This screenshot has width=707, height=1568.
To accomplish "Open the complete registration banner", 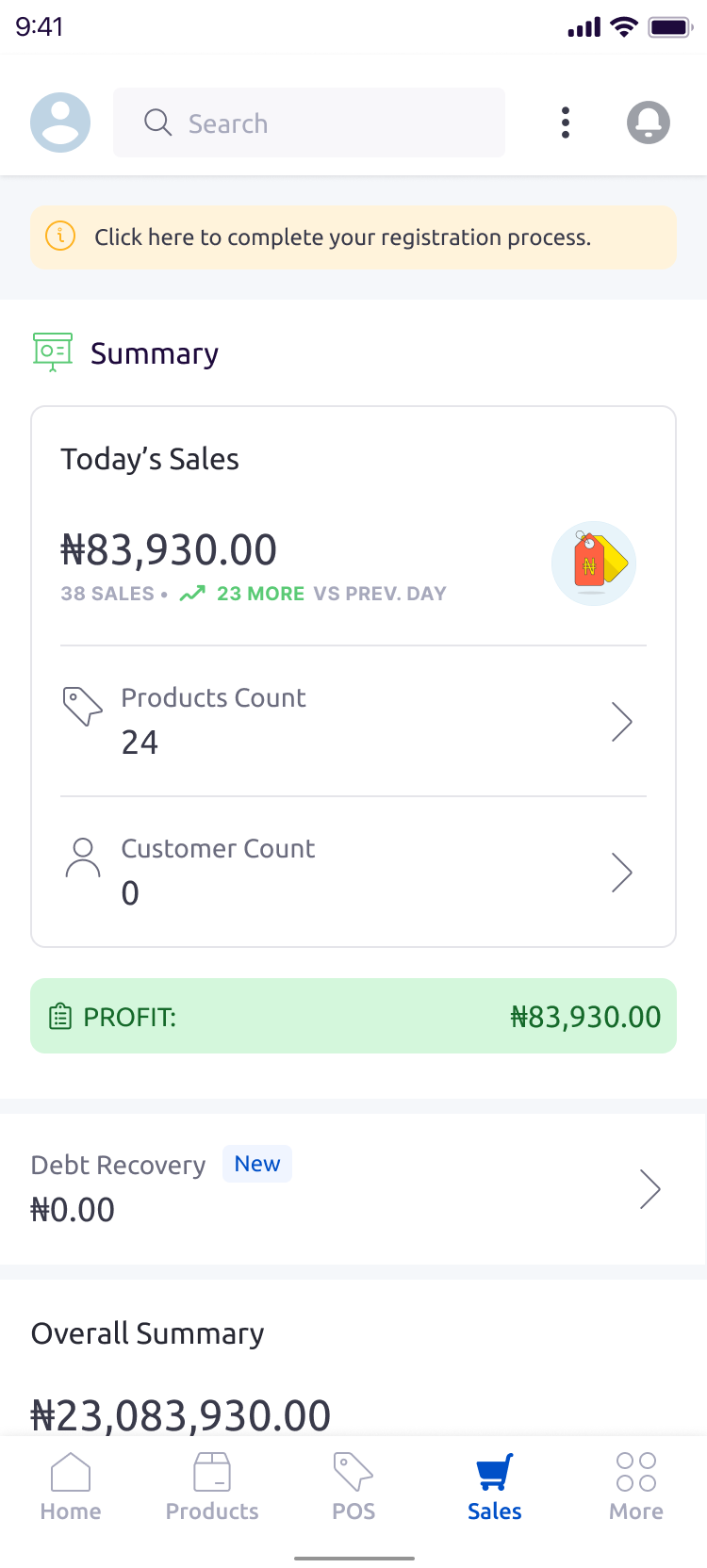I will [353, 237].
